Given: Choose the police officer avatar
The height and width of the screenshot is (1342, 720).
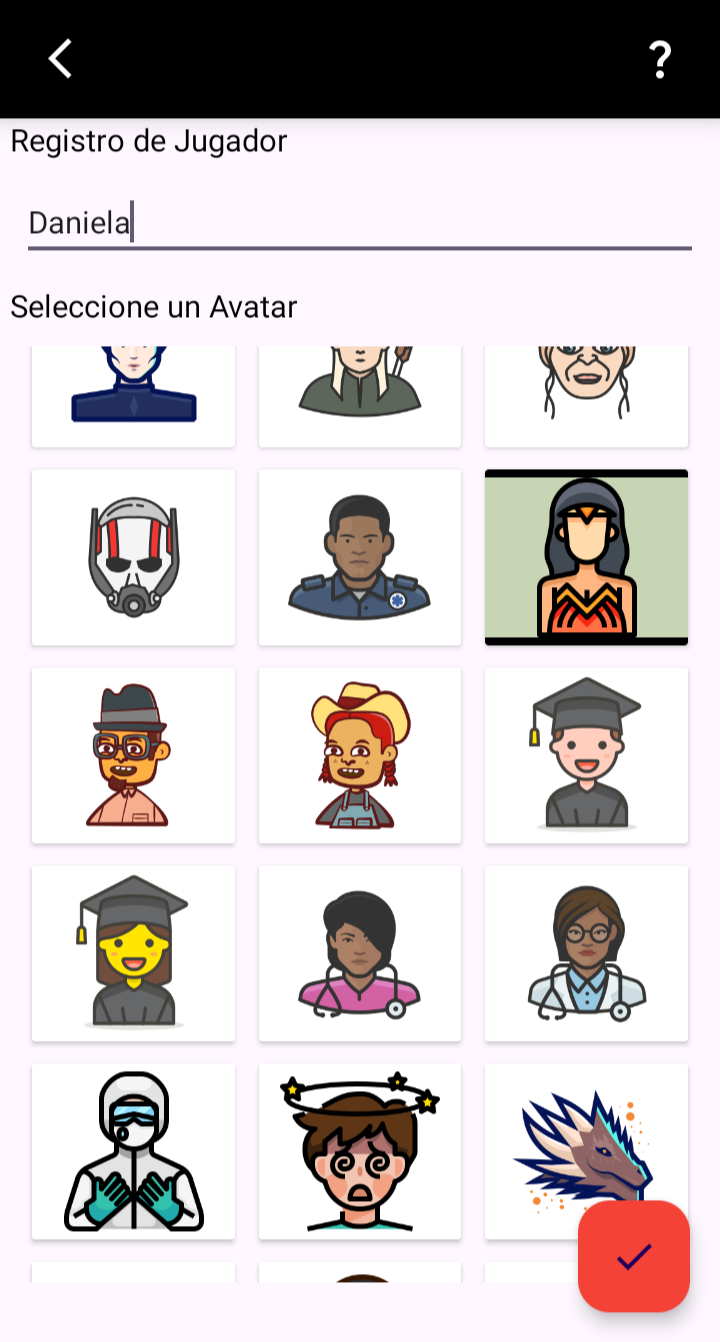Looking at the screenshot, I should click(360, 557).
